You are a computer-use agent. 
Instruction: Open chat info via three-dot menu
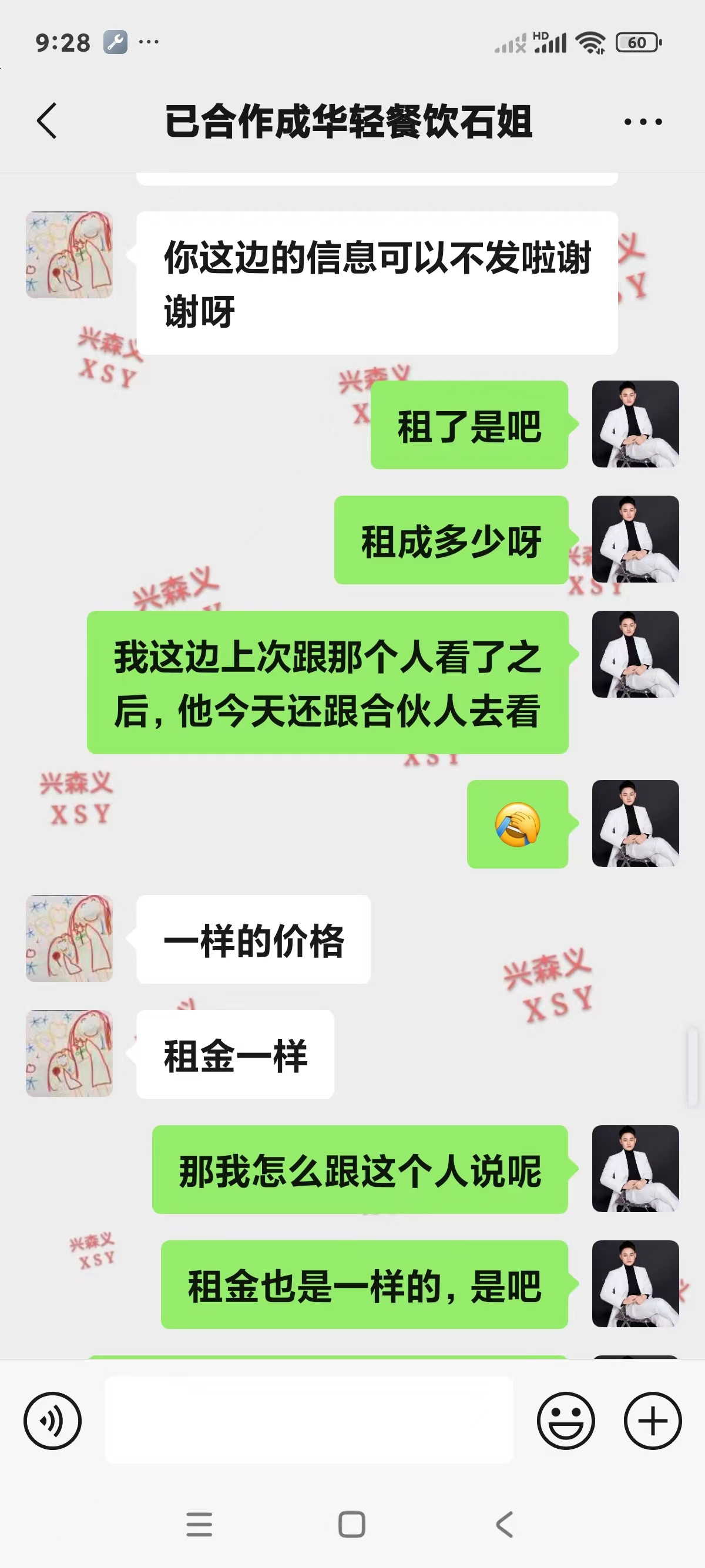point(643,122)
